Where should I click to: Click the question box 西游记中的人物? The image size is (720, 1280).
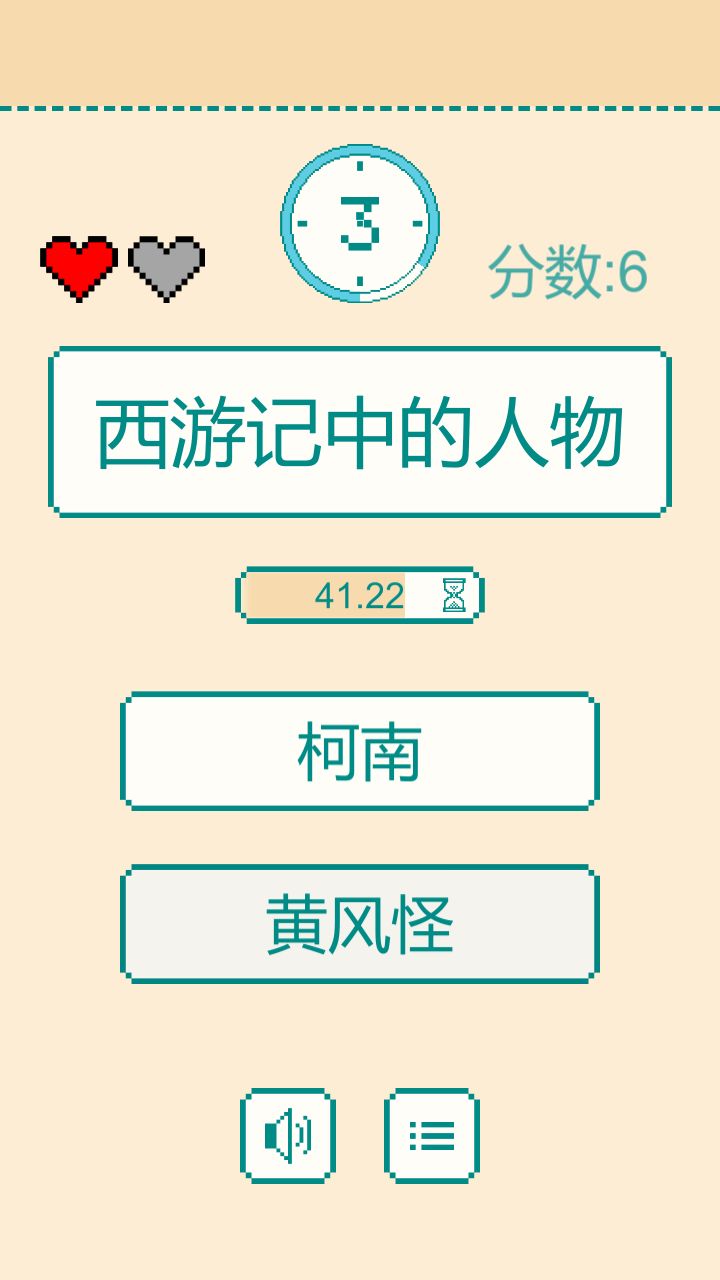tap(360, 428)
